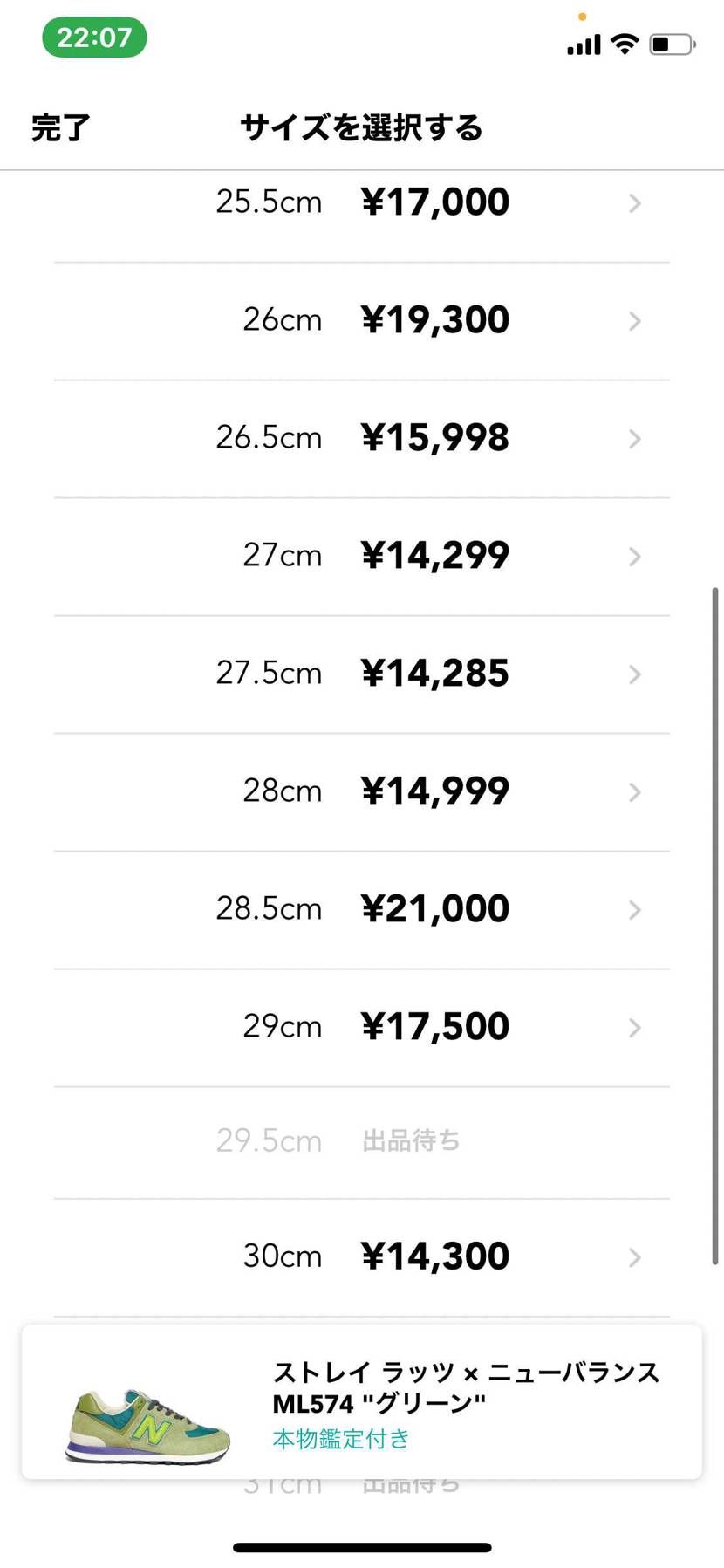
Task: Expand the 28cm row chevron
Action: coord(635,792)
